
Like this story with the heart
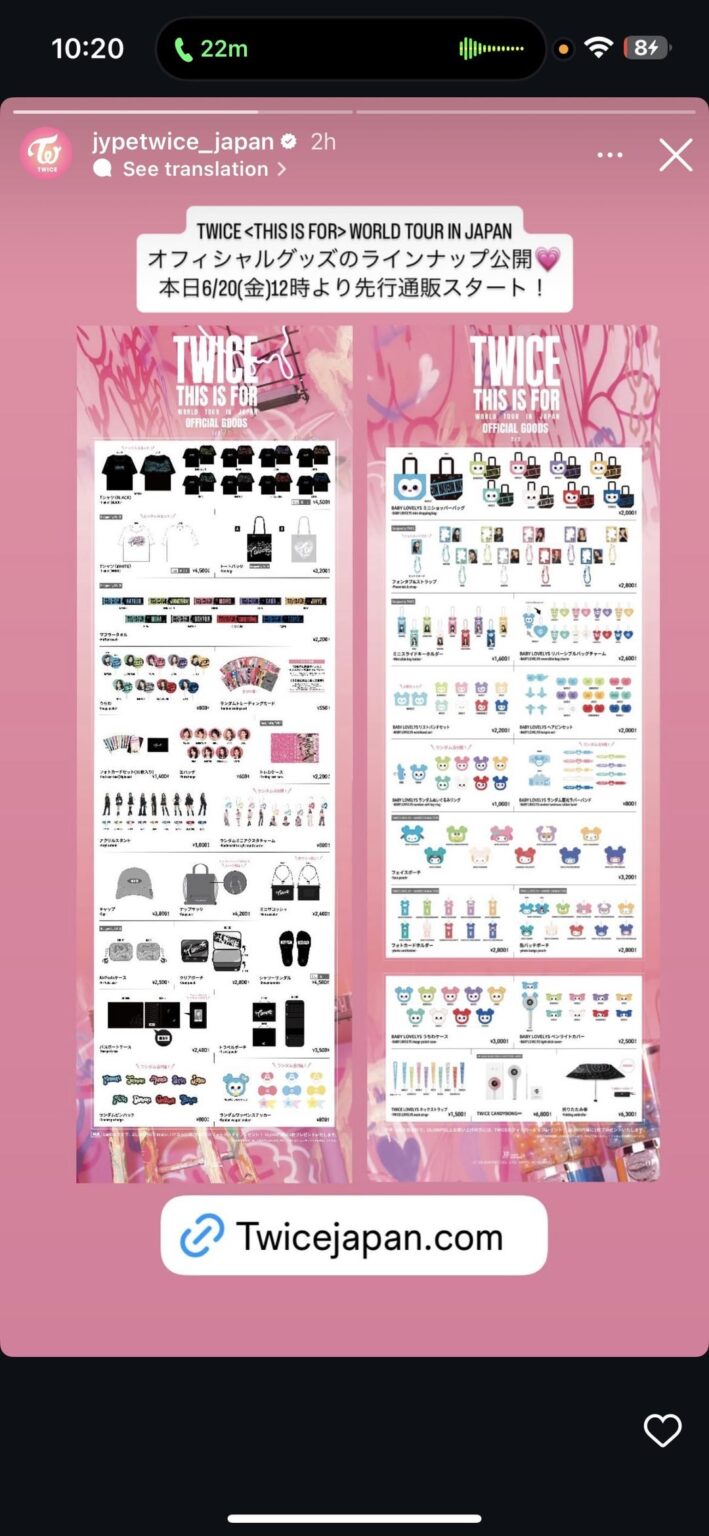tap(662, 1431)
